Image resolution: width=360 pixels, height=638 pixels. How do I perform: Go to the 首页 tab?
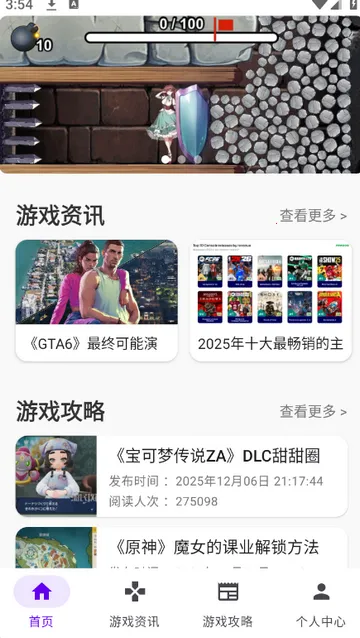click(41, 604)
